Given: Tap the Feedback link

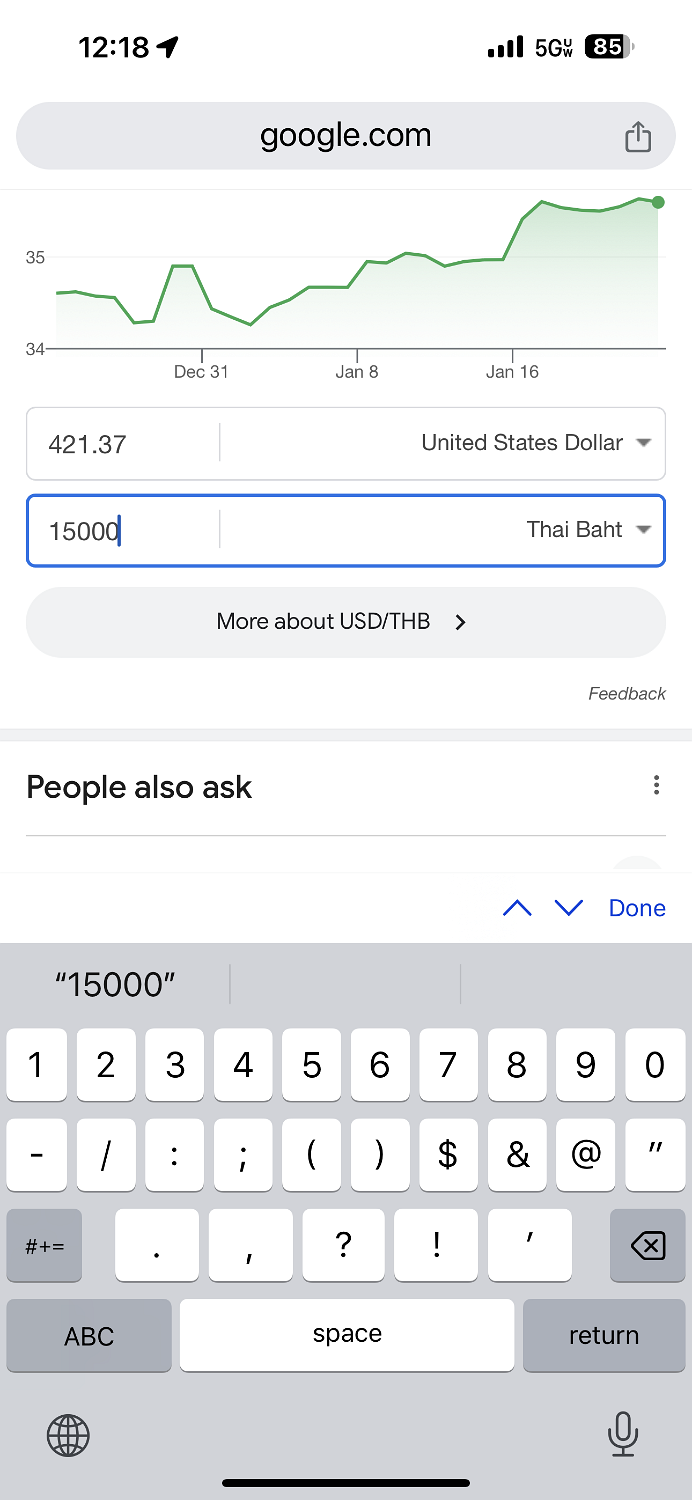Looking at the screenshot, I should 627,693.
